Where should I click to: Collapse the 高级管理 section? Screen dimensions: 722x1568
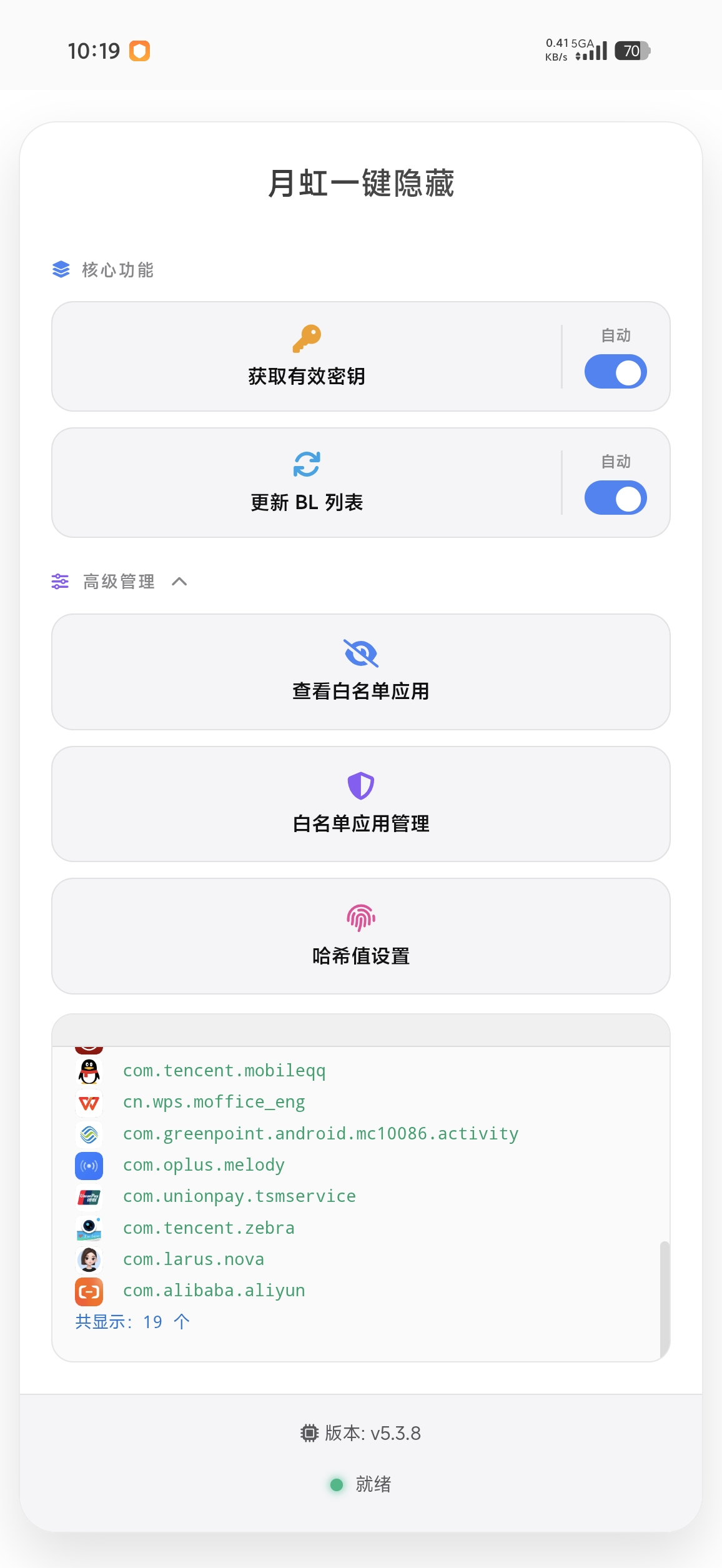179,582
